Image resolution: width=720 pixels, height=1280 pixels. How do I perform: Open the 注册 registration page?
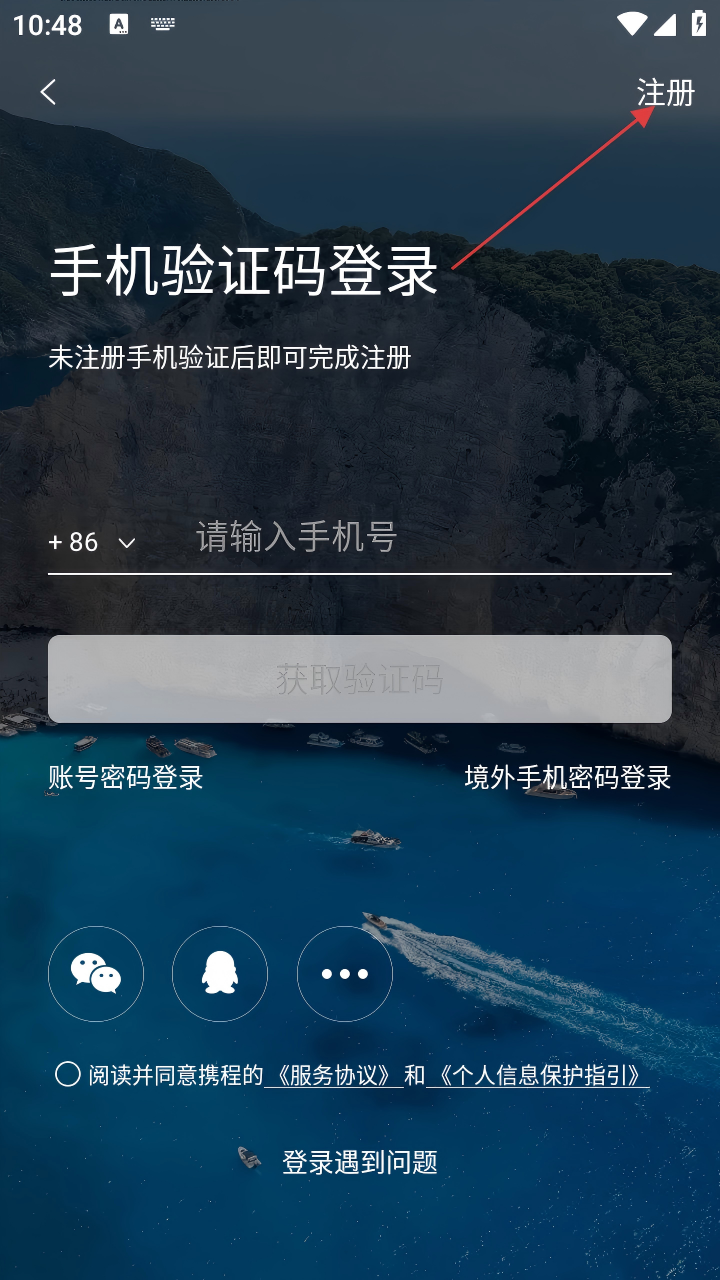pos(665,93)
